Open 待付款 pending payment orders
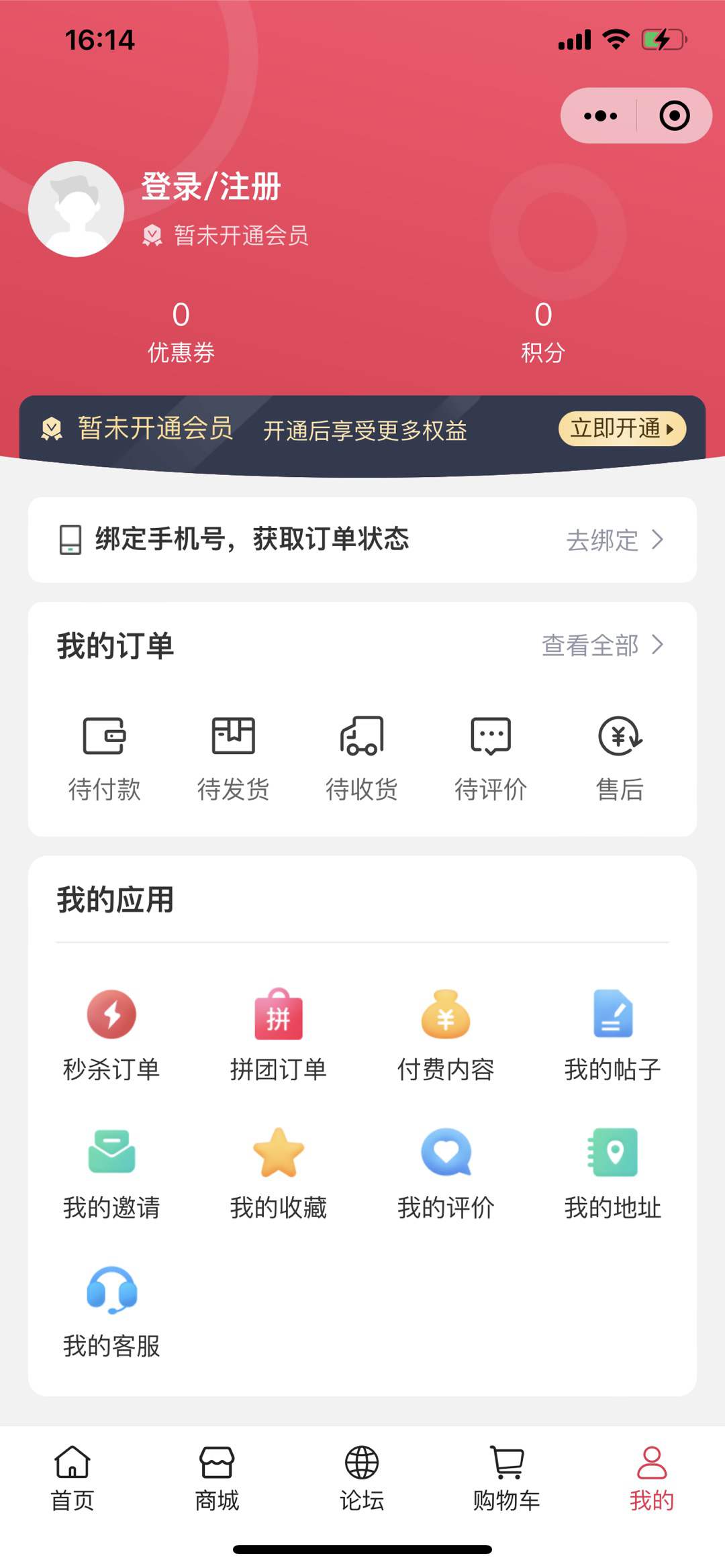Viewport: 725px width, 1568px height. (104, 758)
